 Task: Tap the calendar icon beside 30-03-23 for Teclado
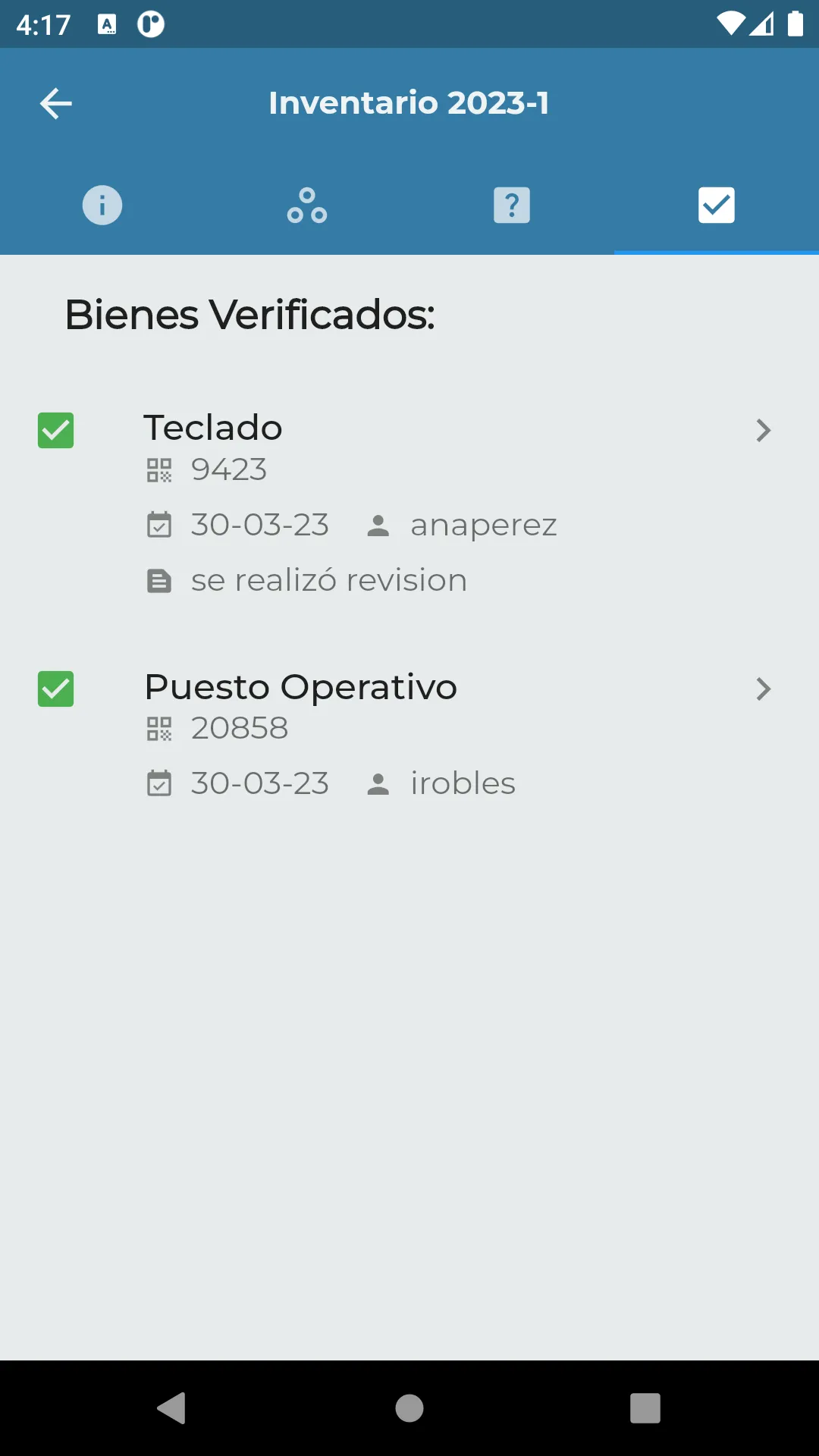(159, 525)
